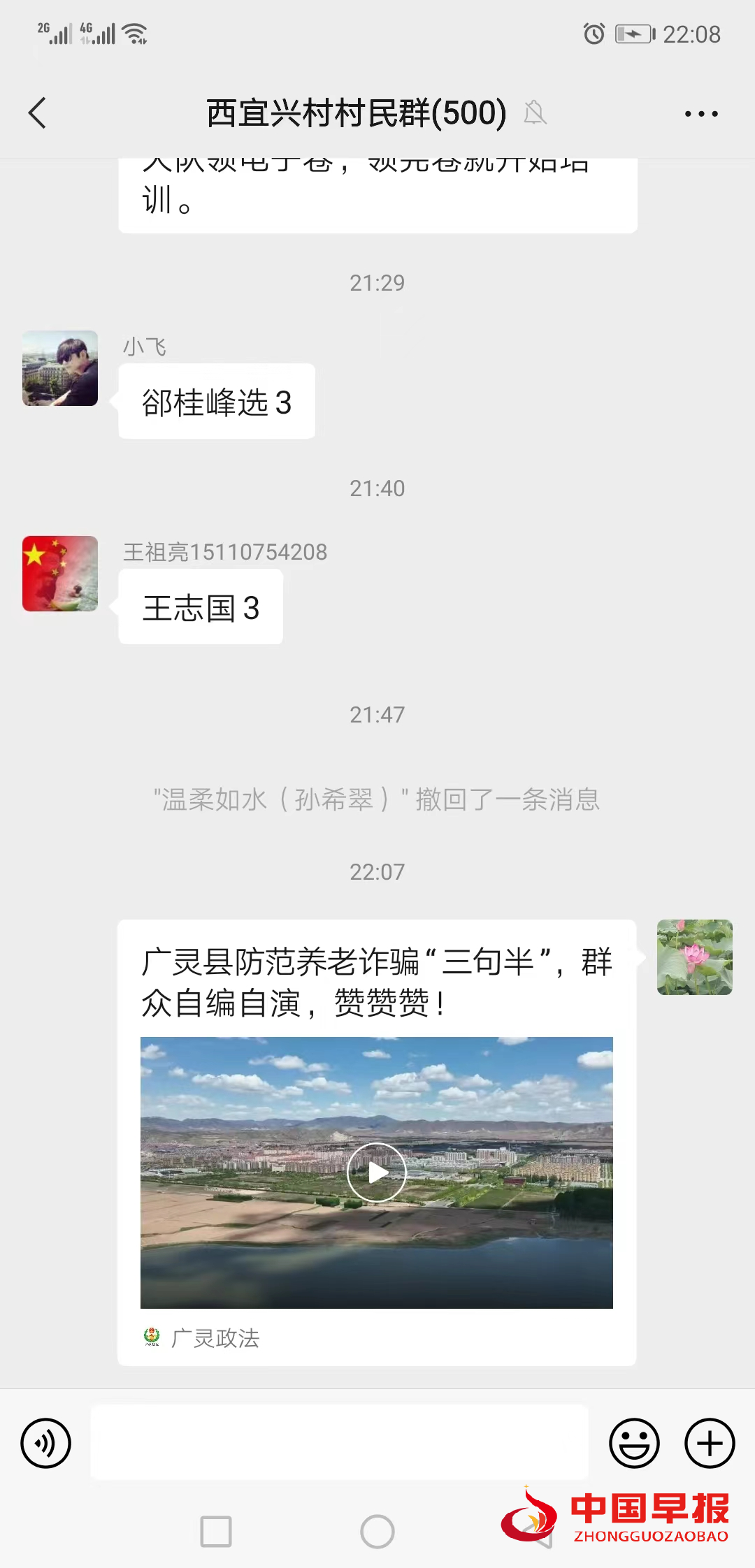Tap the muted notification bell beside group title
This screenshot has width=755, height=1568.
535,112
